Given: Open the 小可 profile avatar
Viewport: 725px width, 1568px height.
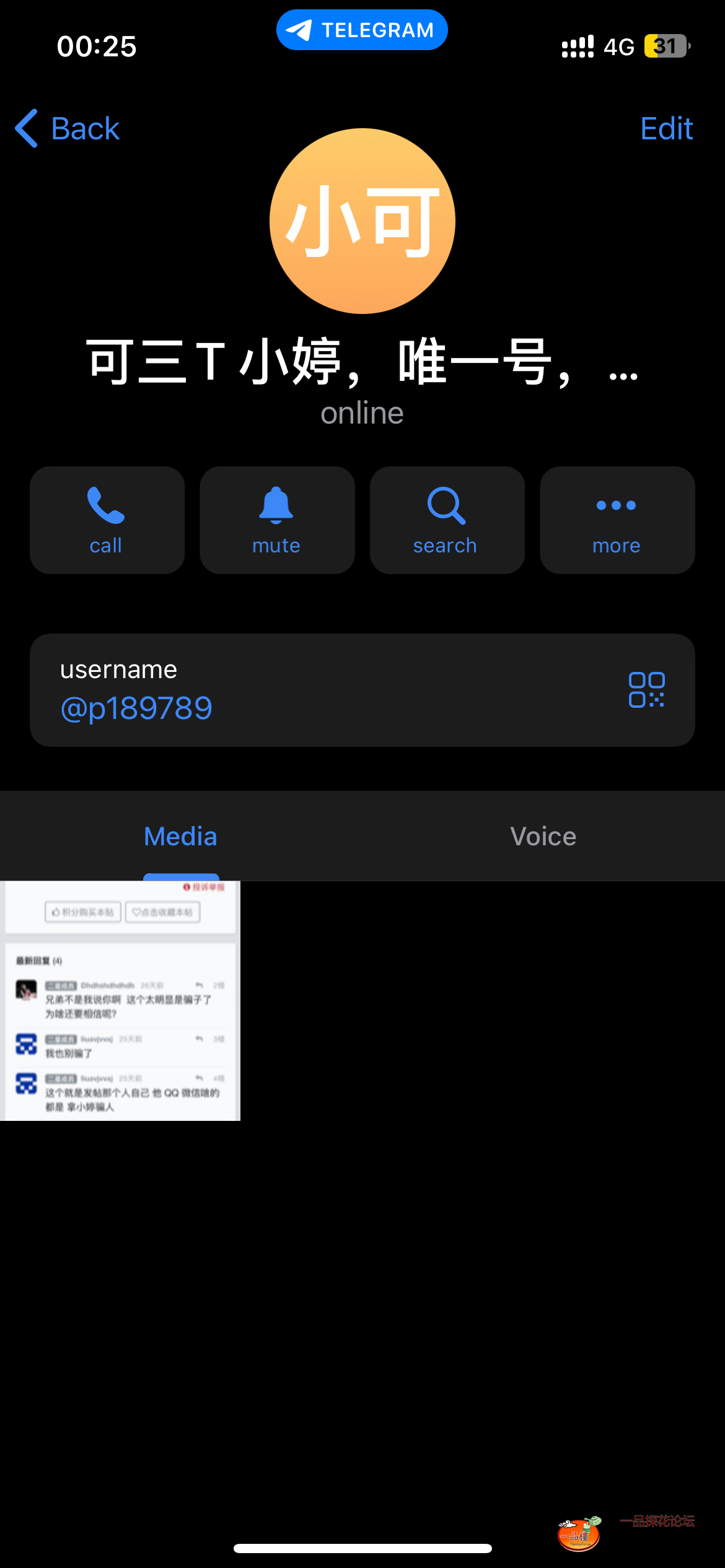Looking at the screenshot, I should 362,221.
